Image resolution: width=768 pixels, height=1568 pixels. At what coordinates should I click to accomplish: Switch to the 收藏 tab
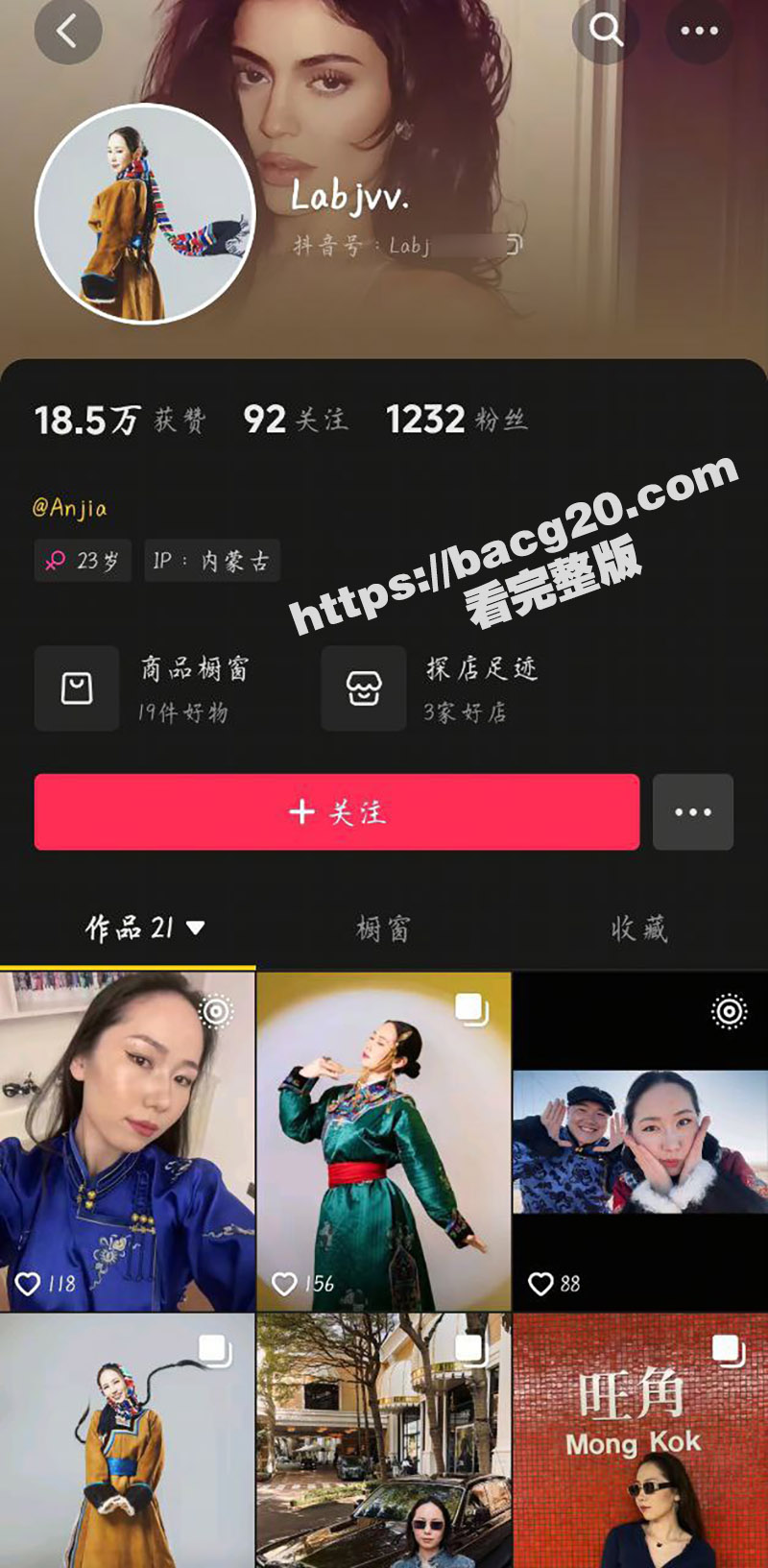[x=638, y=929]
